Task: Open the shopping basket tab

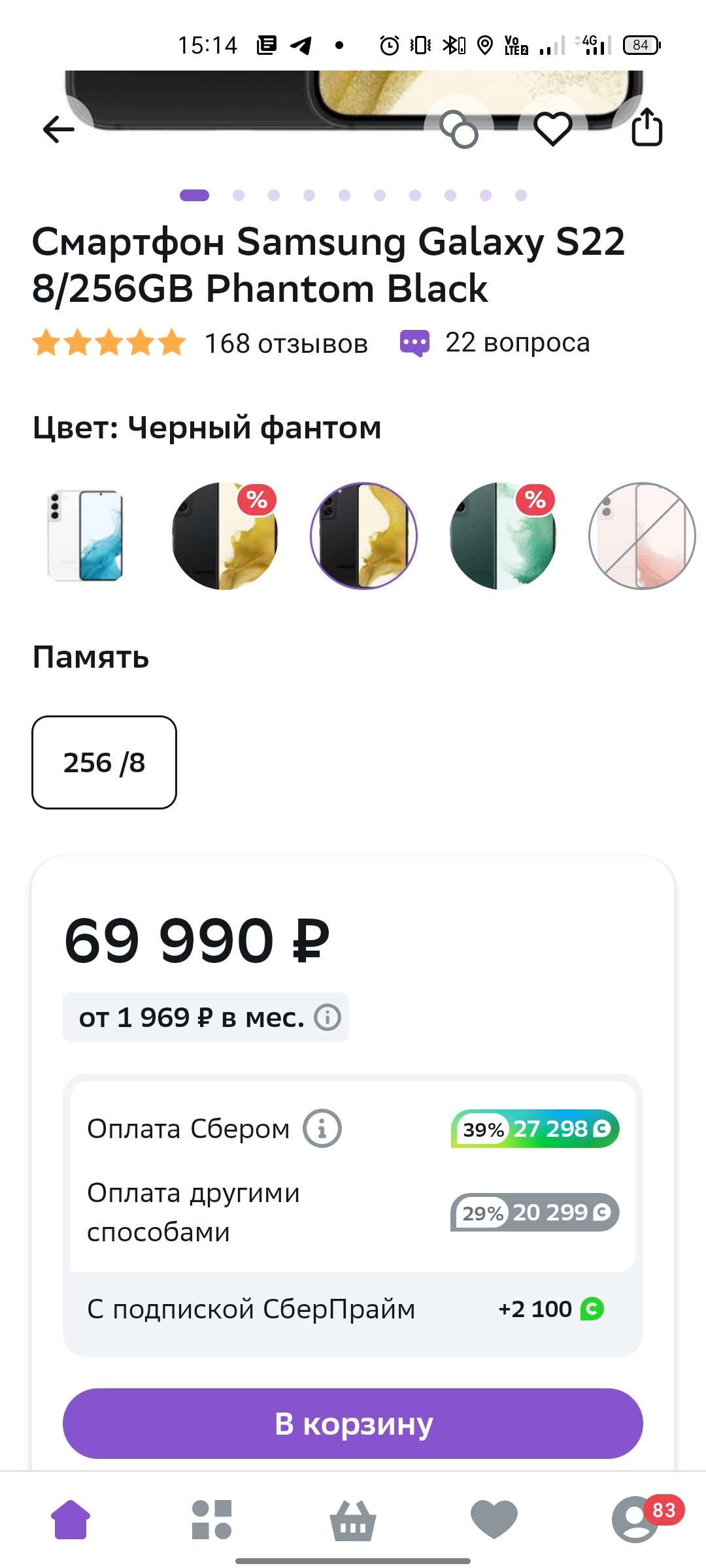Action: click(353, 1520)
